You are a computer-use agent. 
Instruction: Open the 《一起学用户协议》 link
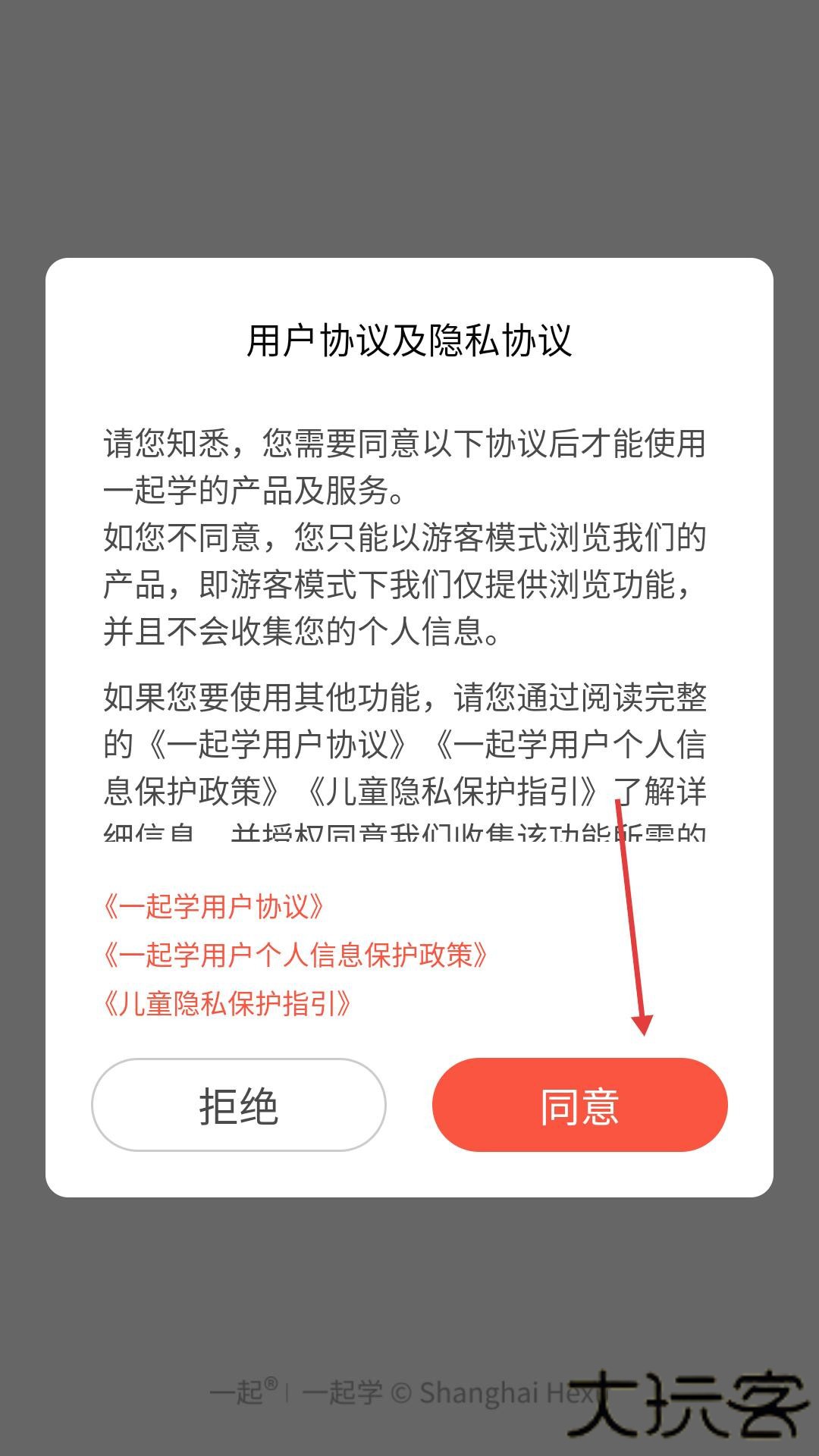click(x=215, y=906)
